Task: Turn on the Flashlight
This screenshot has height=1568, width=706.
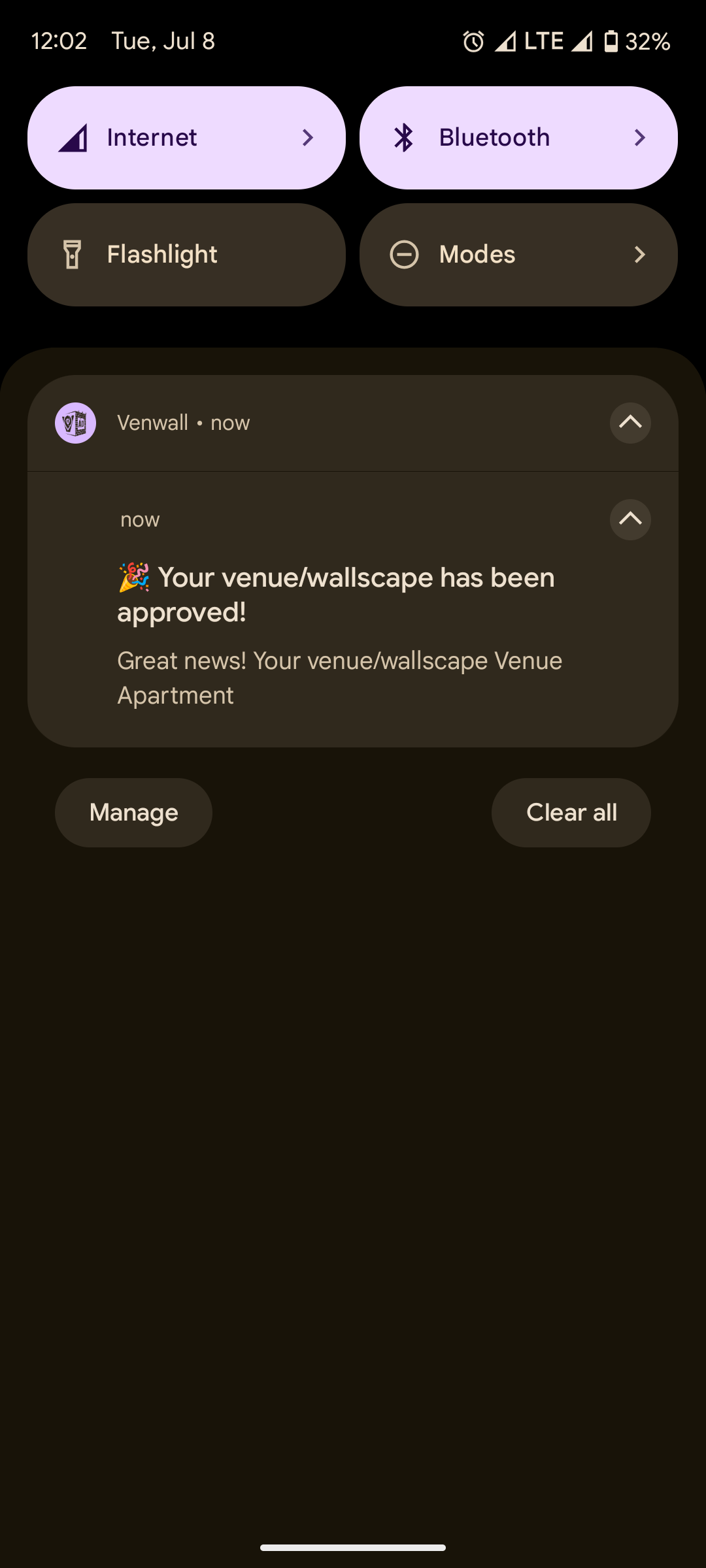Action: (186, 255)
